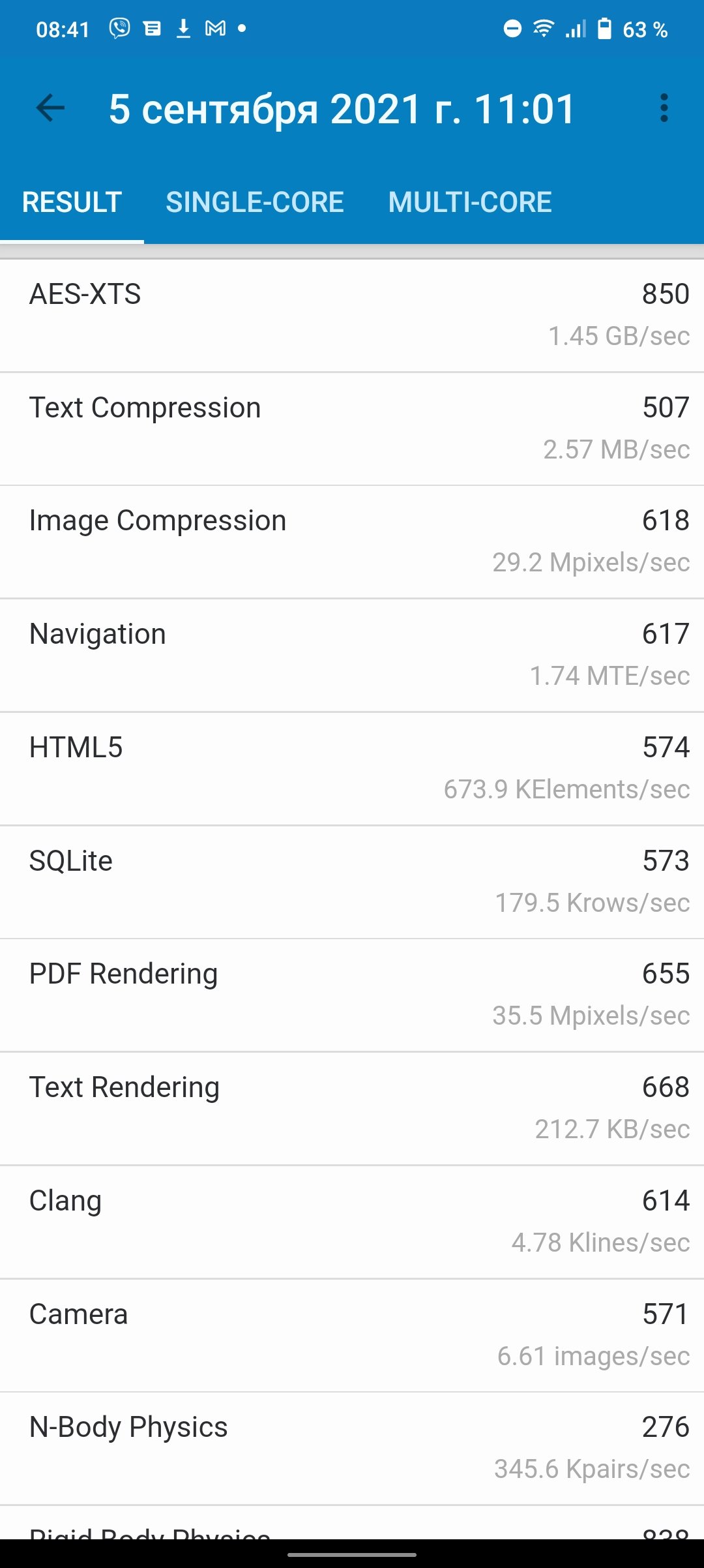Select the RESULT tab
The image size is (704, 1568).
(72, 202)
